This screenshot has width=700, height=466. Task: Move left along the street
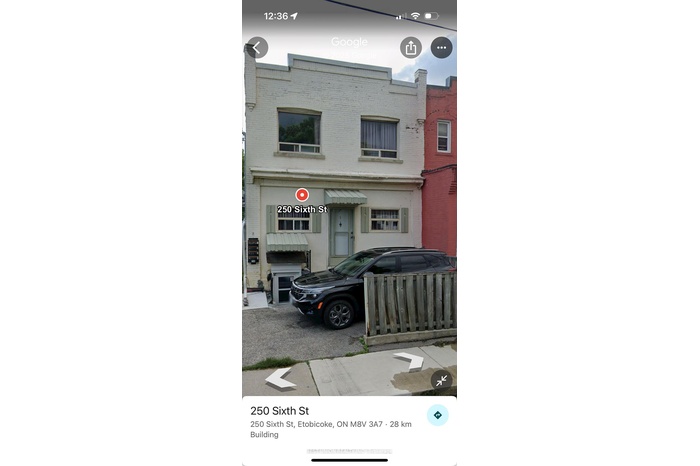(x=280, y=378)
